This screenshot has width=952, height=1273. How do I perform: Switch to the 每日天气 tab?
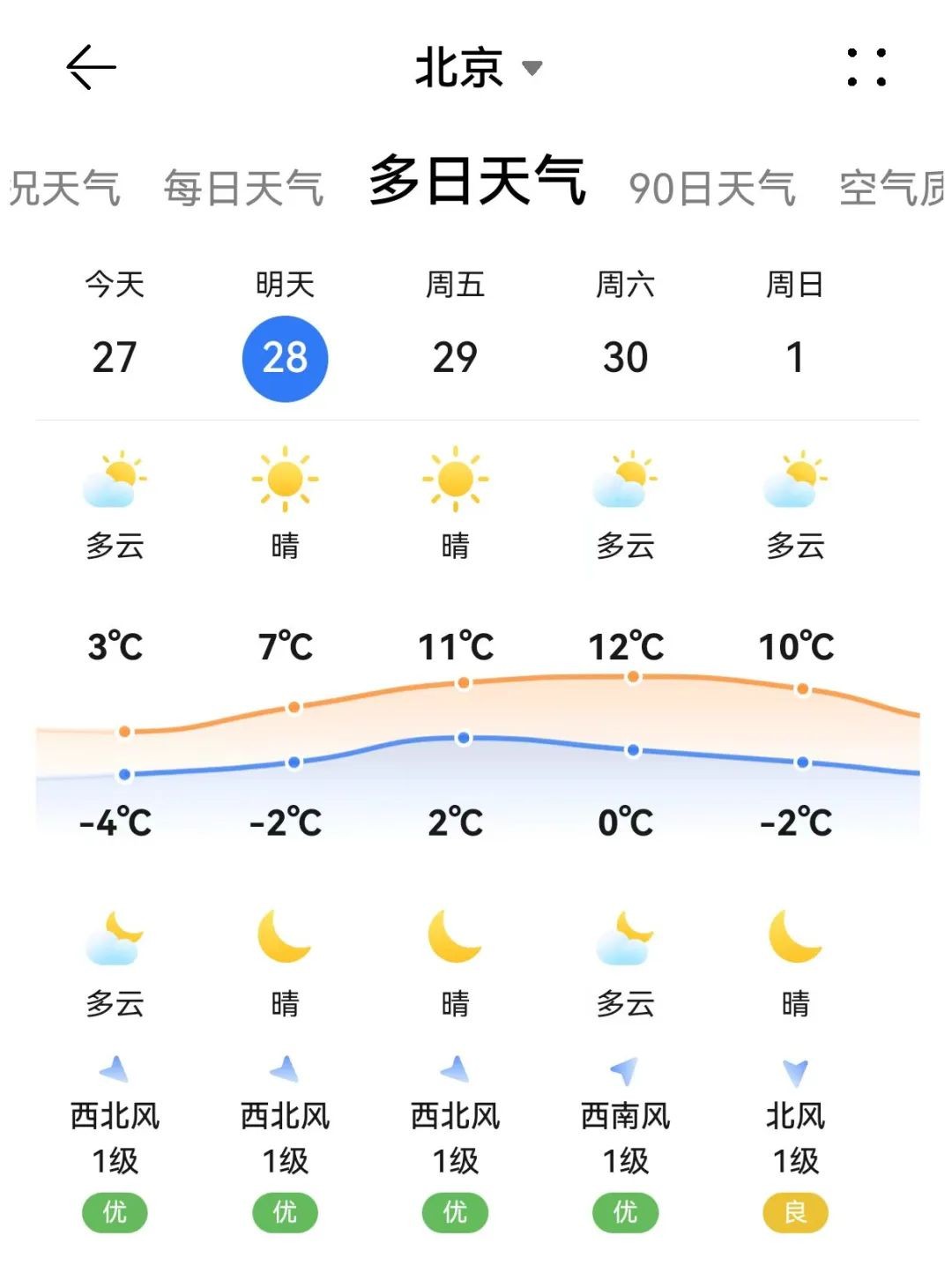[243, 188]
